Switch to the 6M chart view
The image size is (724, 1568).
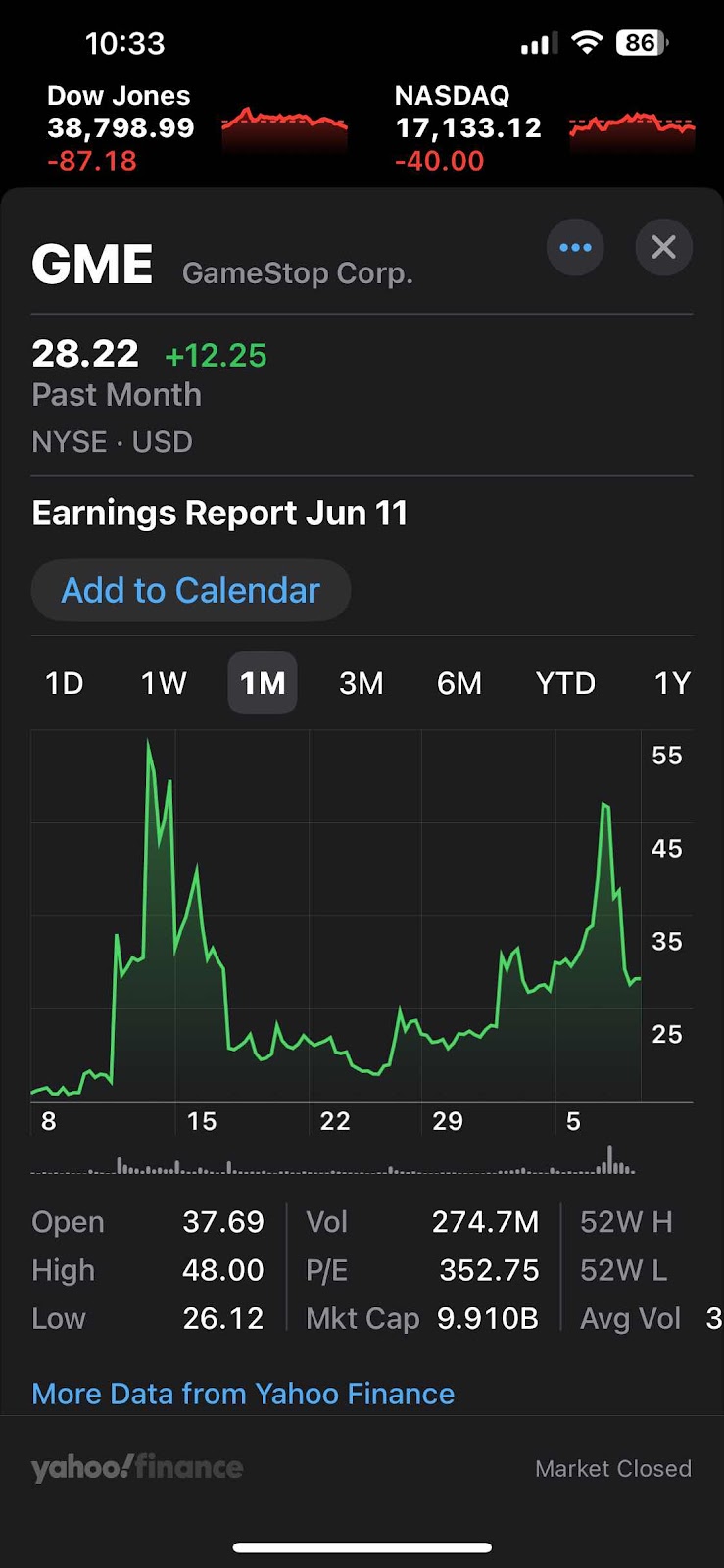click(459, 683)
